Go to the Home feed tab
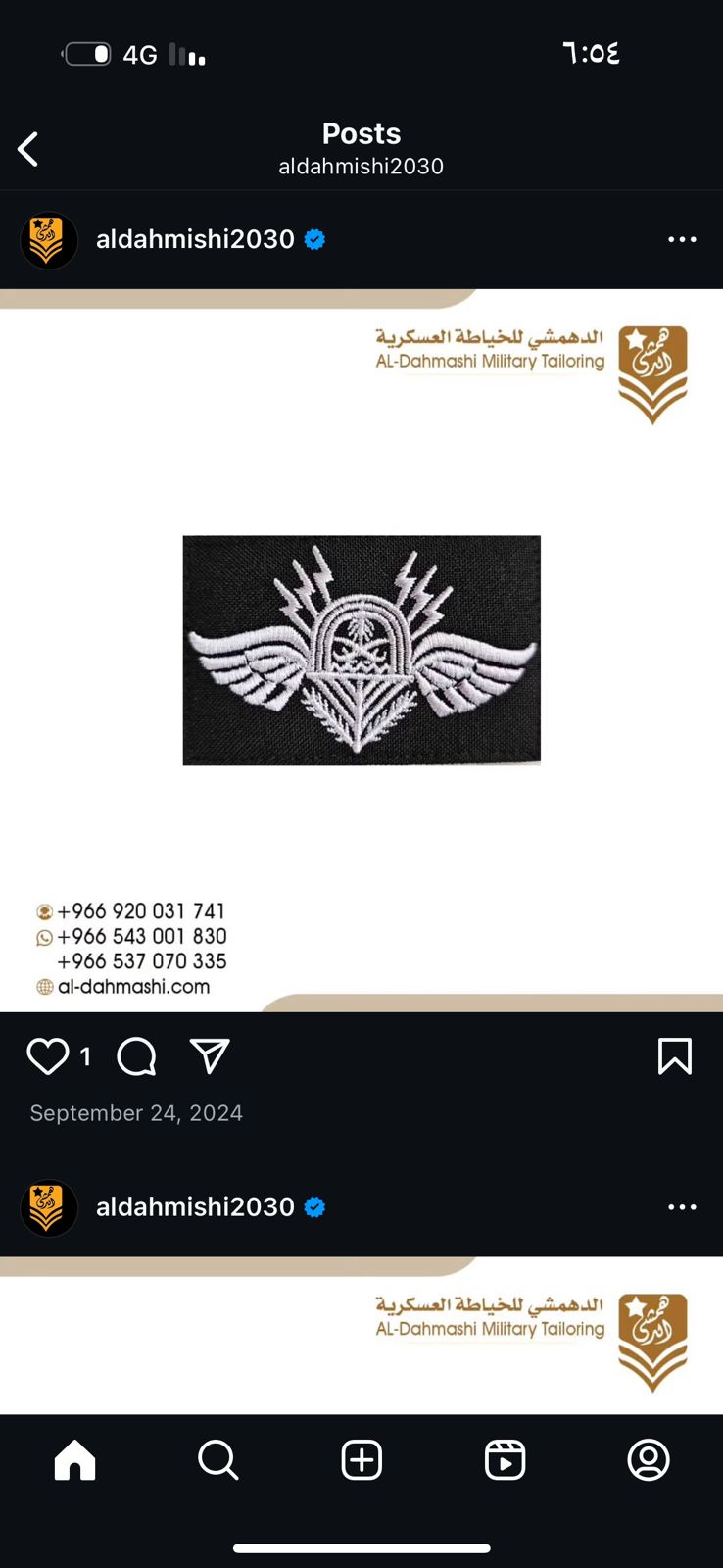723x1568 pixels. (x=74, y=1460)
